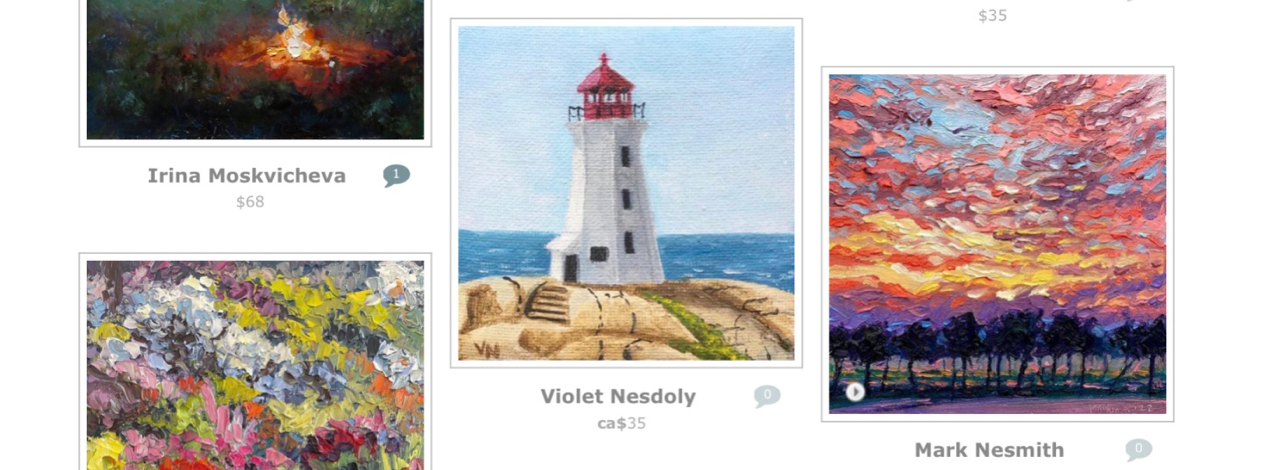Open Irina Moskvicheva's campfire painting
The image size is (1280, 470).
255,68
